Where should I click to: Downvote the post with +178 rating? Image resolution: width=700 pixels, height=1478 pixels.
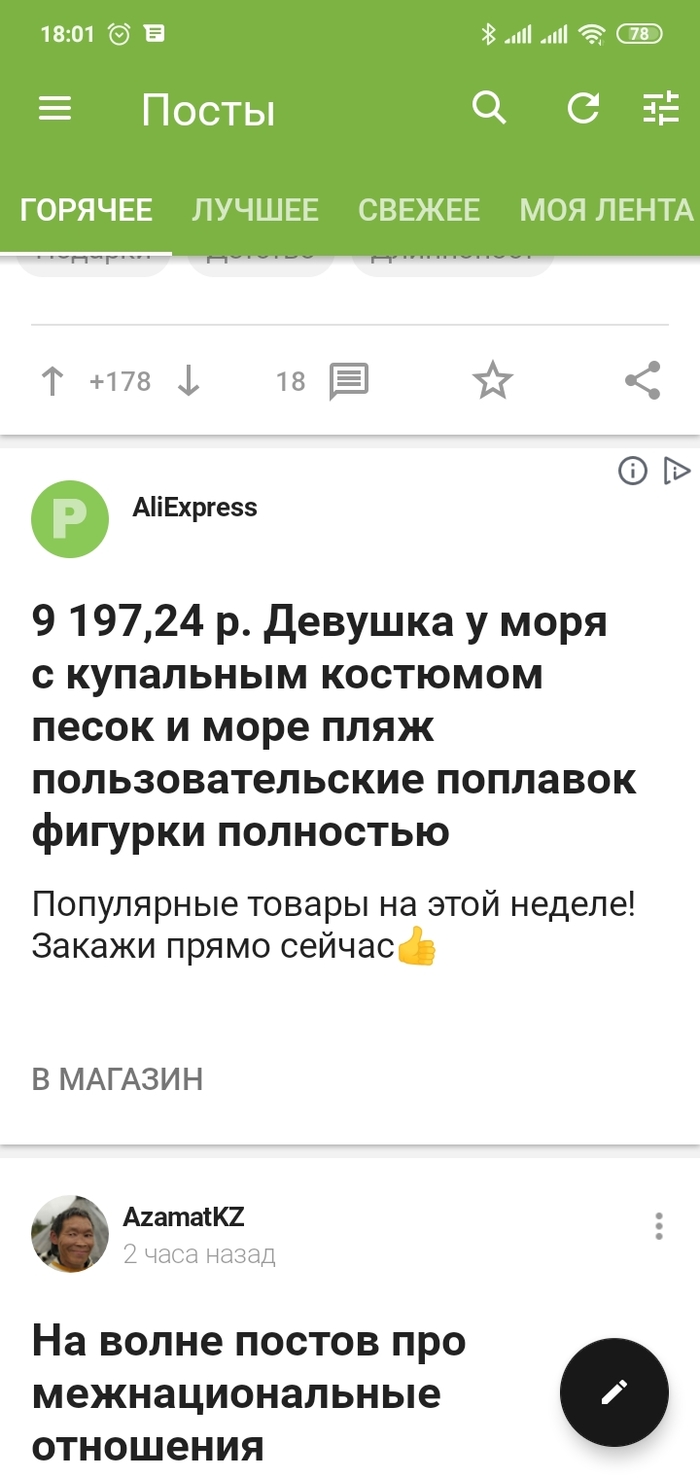[x=188, y=381]
